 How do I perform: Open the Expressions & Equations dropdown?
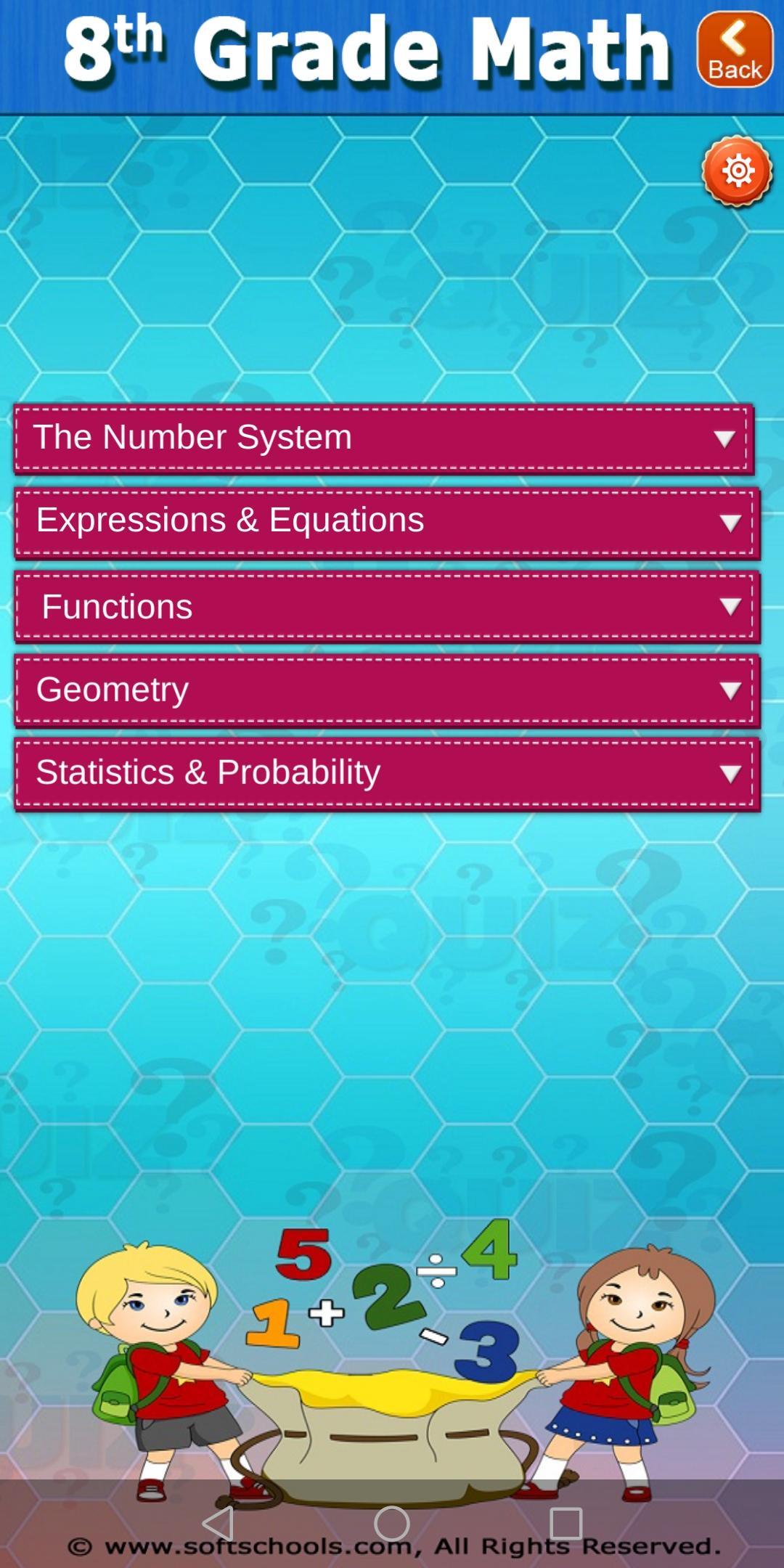point(387,522)
